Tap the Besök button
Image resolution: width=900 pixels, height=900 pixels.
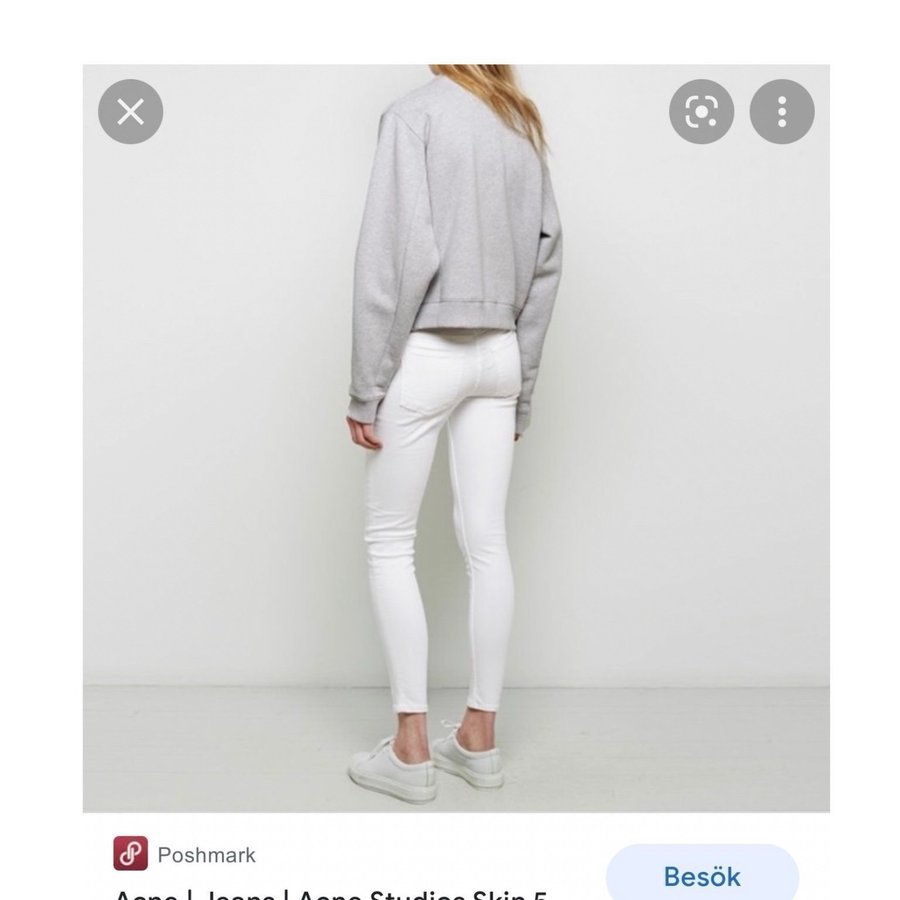(702, 876)
